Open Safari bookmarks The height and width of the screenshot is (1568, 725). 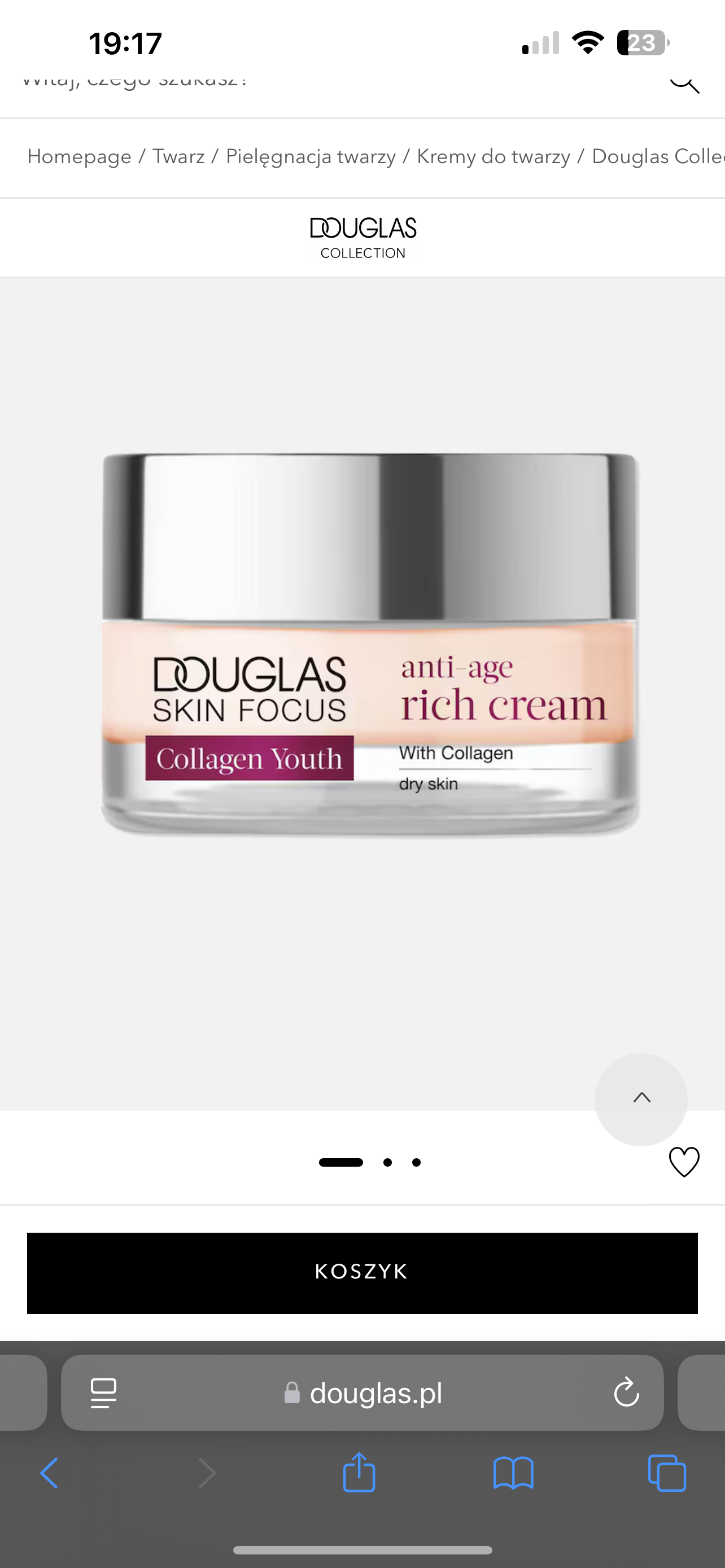(x=513, y=1474)
